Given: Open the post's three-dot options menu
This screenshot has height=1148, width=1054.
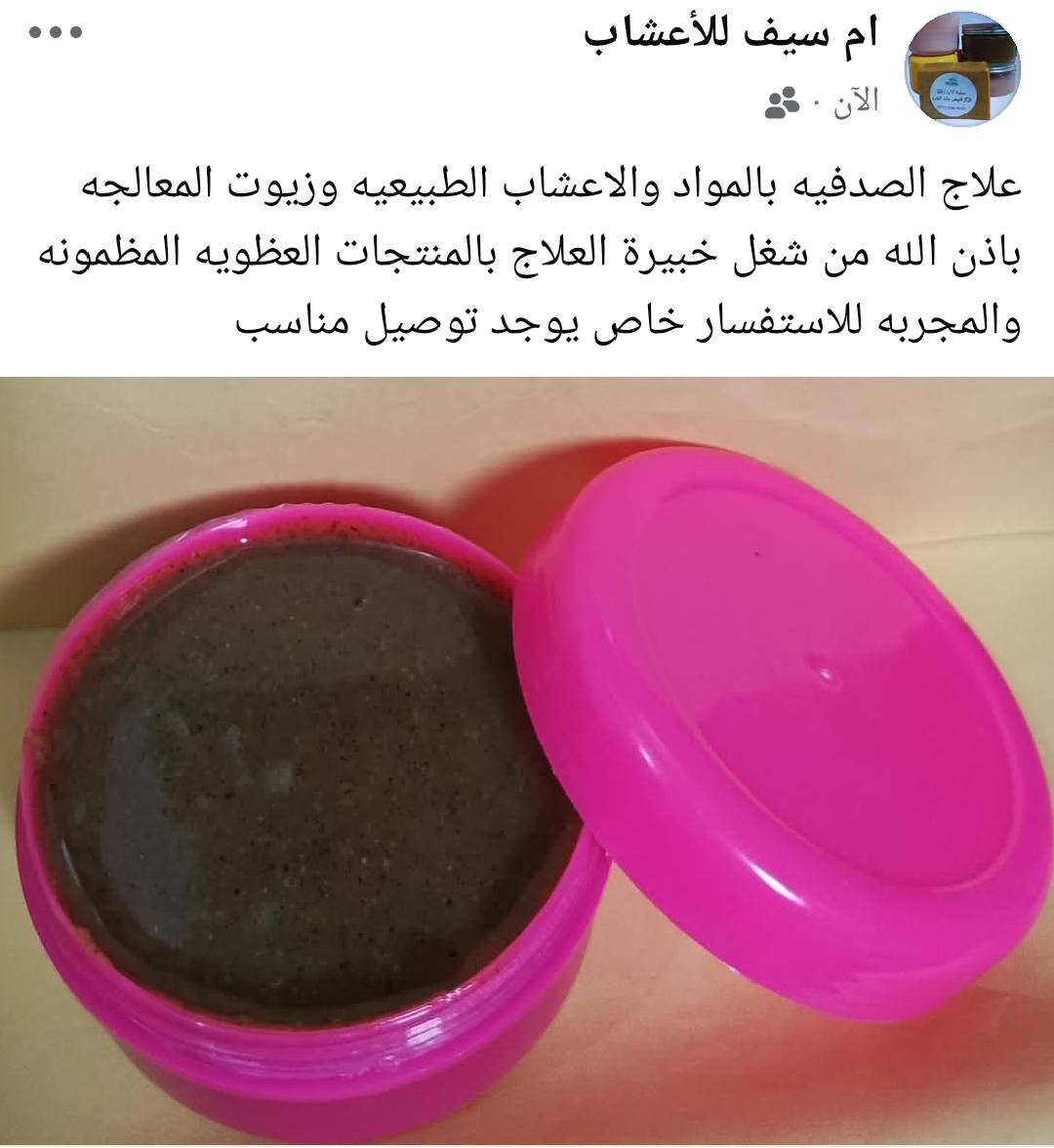Looking at the screenshot, I should coord(56,32).
